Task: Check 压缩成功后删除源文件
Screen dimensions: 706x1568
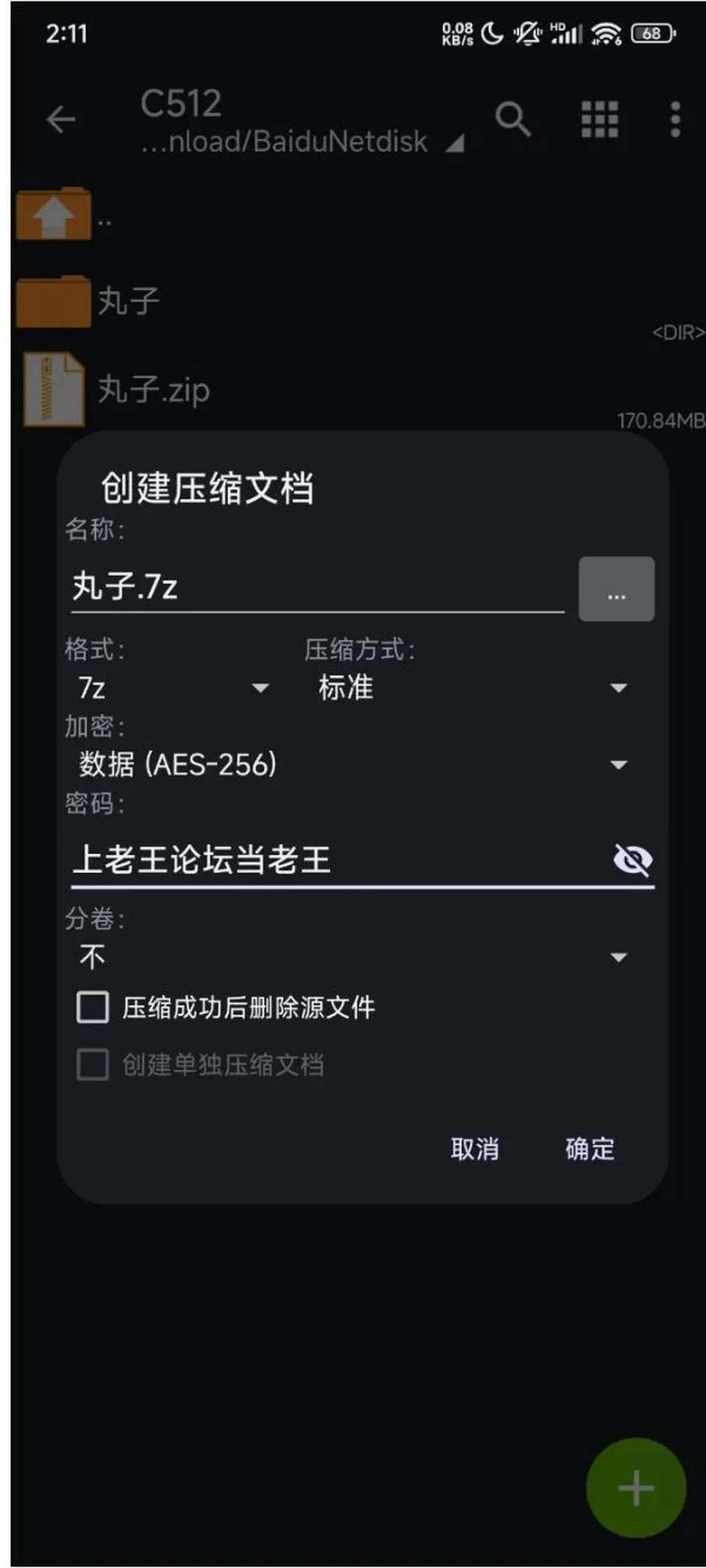Action: [x=227, y=1008]
